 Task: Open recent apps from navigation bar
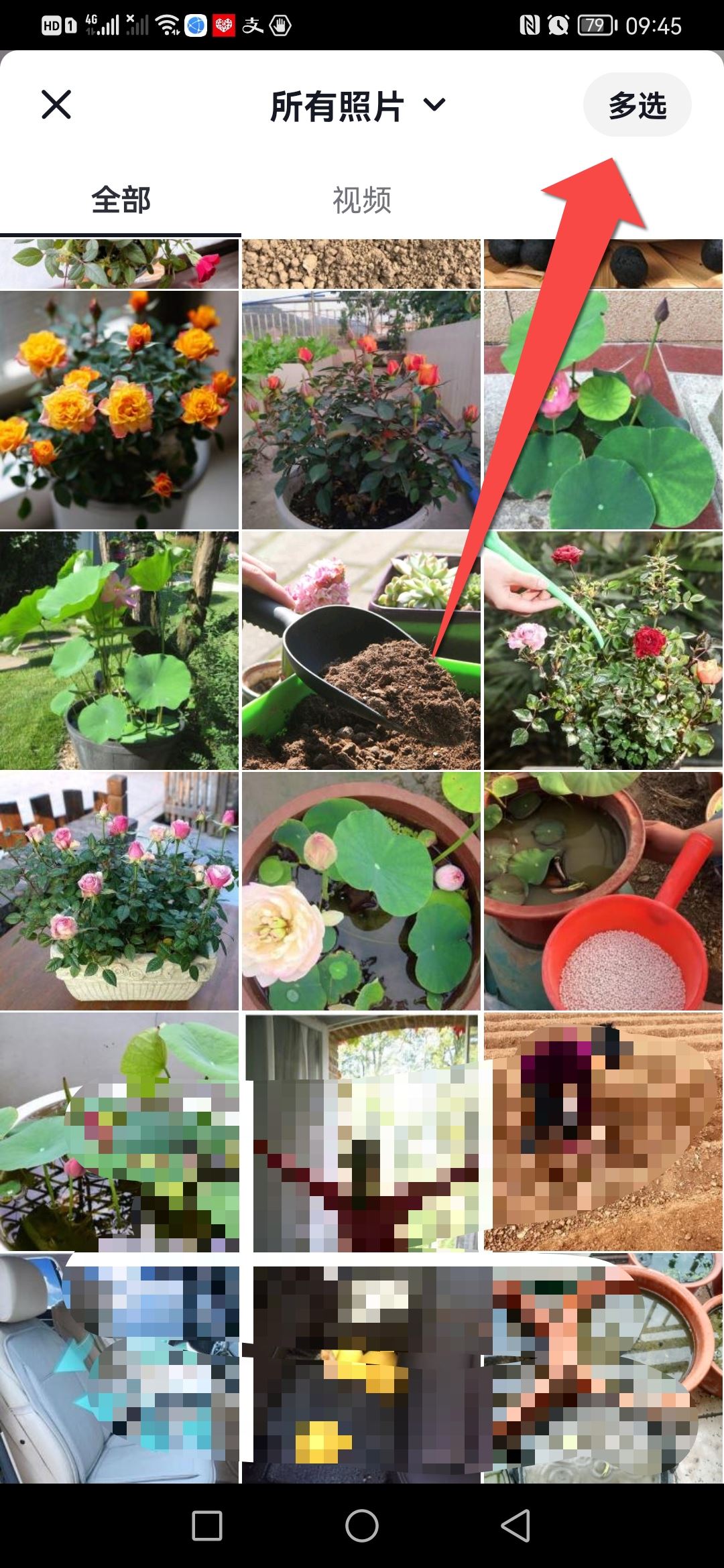[207, 1526]
